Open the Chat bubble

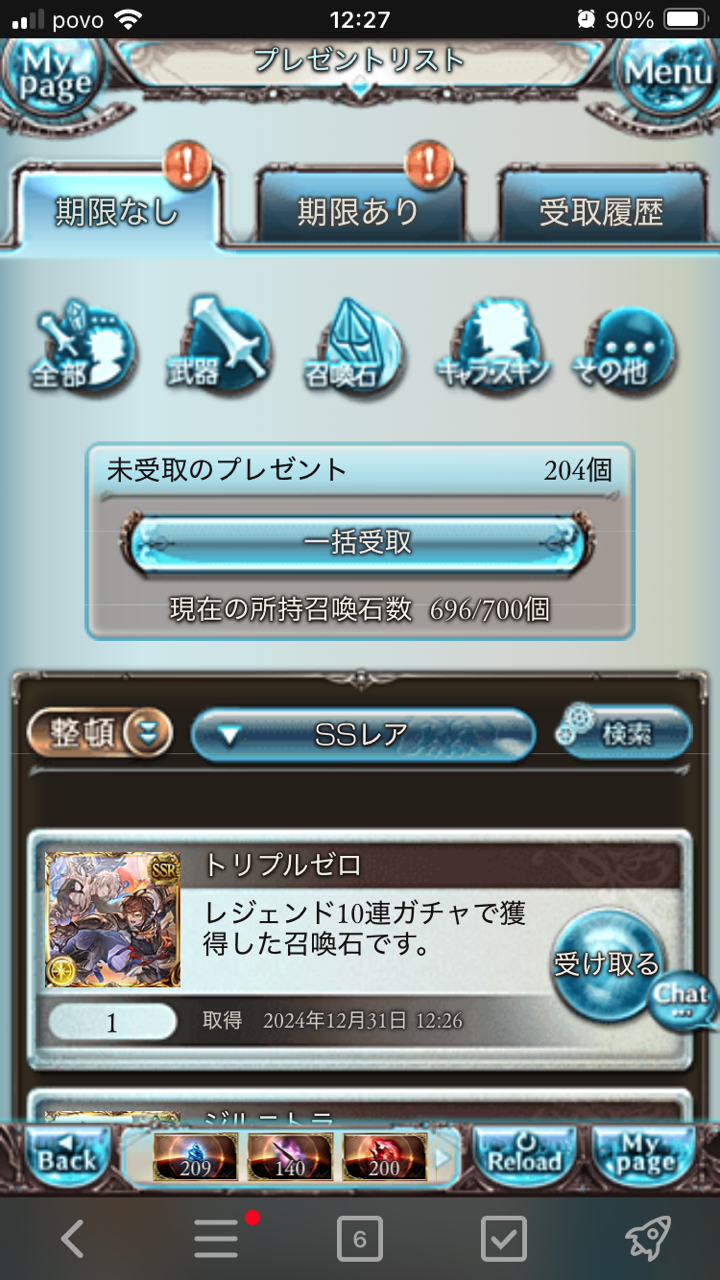(683, 998)
